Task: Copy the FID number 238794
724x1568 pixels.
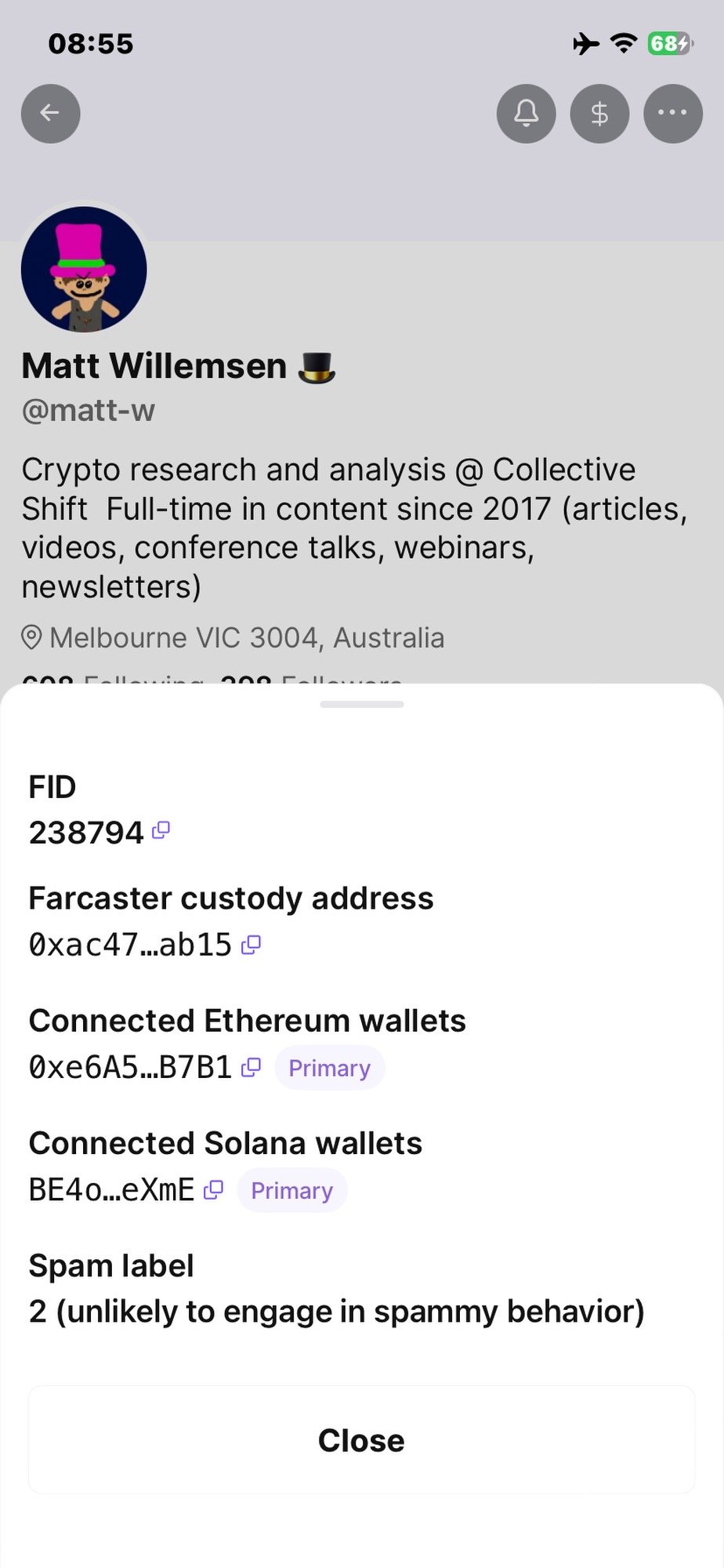Action: pyautogui.click(x=161, y=830)
